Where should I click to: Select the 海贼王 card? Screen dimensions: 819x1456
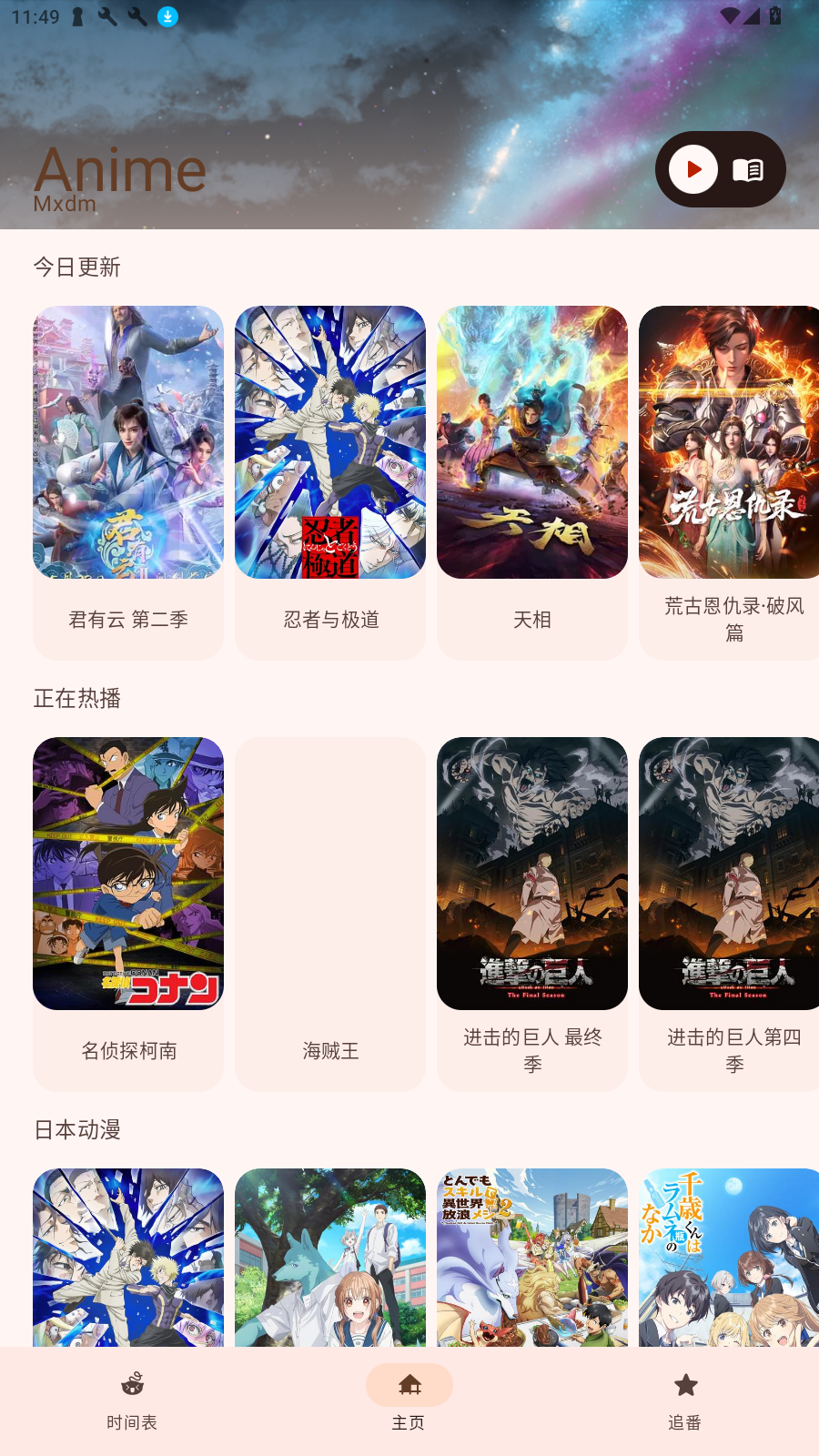[x=330, y=914]
